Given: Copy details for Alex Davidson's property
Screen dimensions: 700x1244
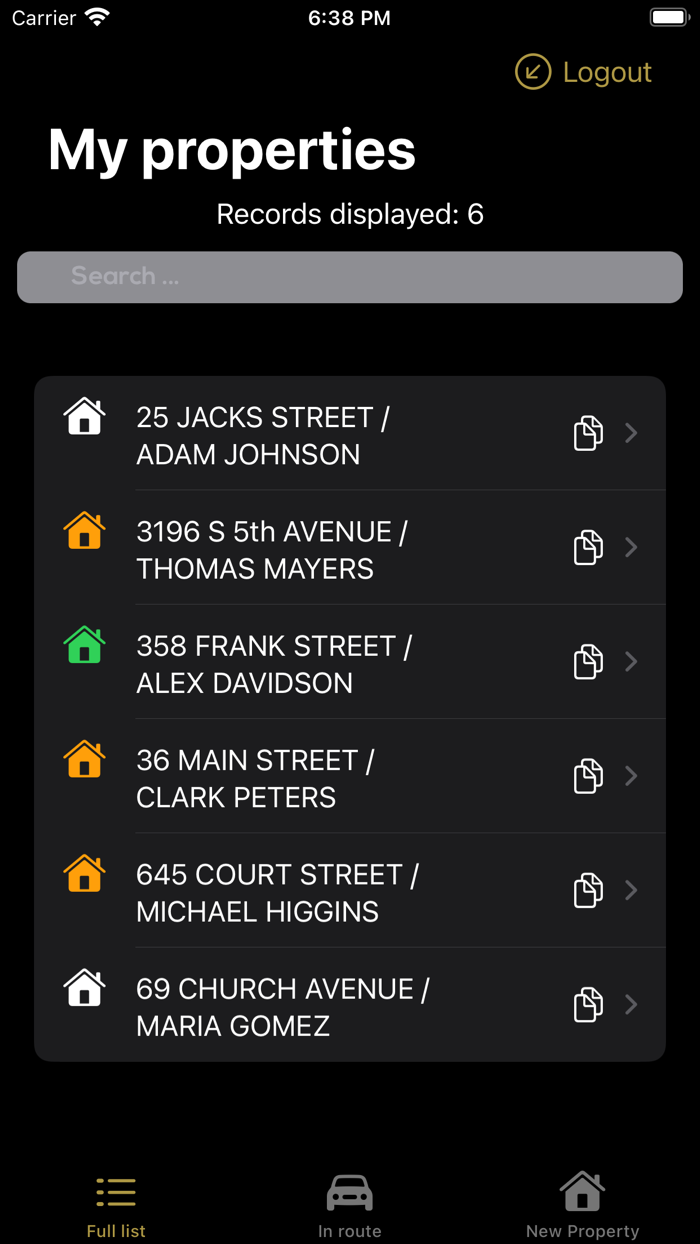Looking at the screenshot, I should [x=588, y=661].
